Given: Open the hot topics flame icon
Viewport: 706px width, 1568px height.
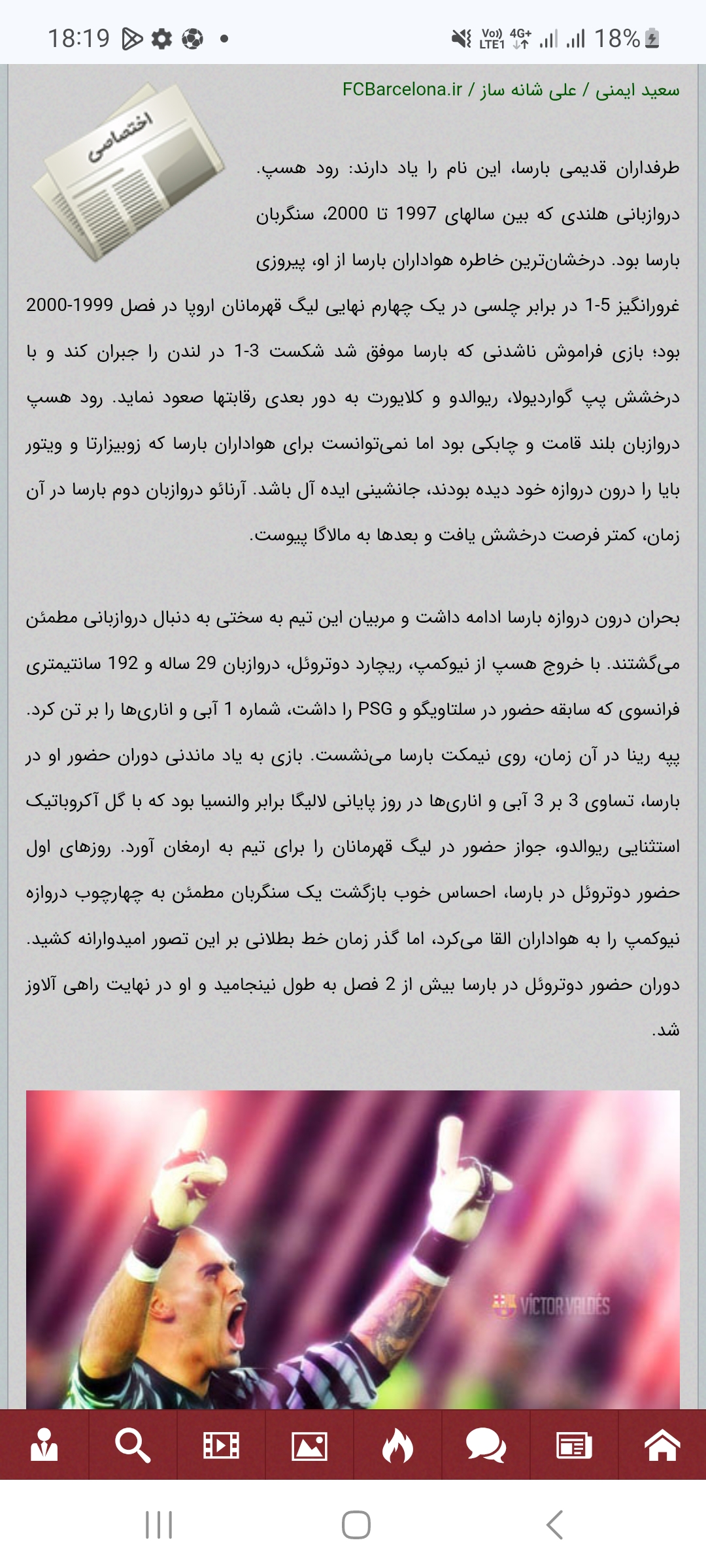Looking at the screenshot, I should click(397, 1445).
